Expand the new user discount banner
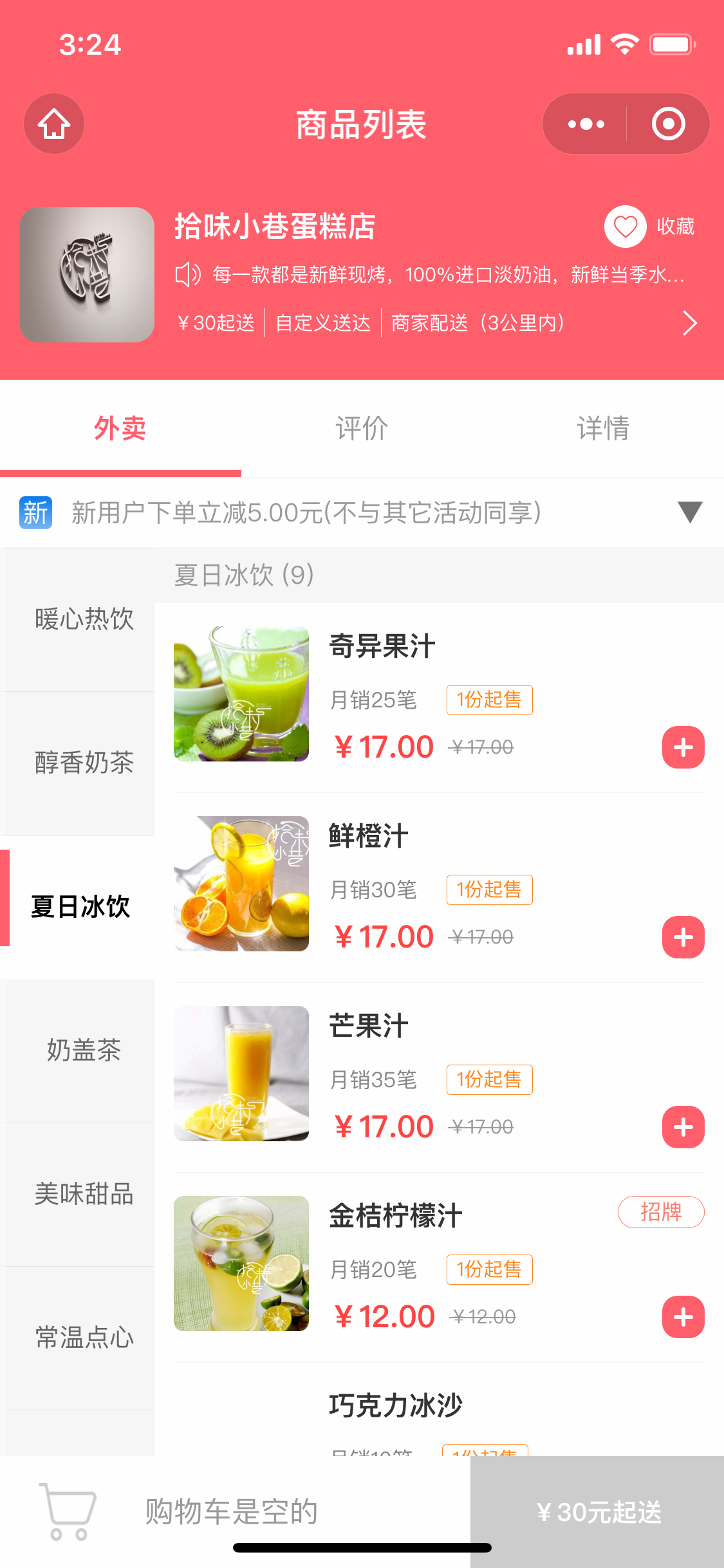The width and height of the screenshot is (724, 1568). pyautogui.click(x=690, y=512)
